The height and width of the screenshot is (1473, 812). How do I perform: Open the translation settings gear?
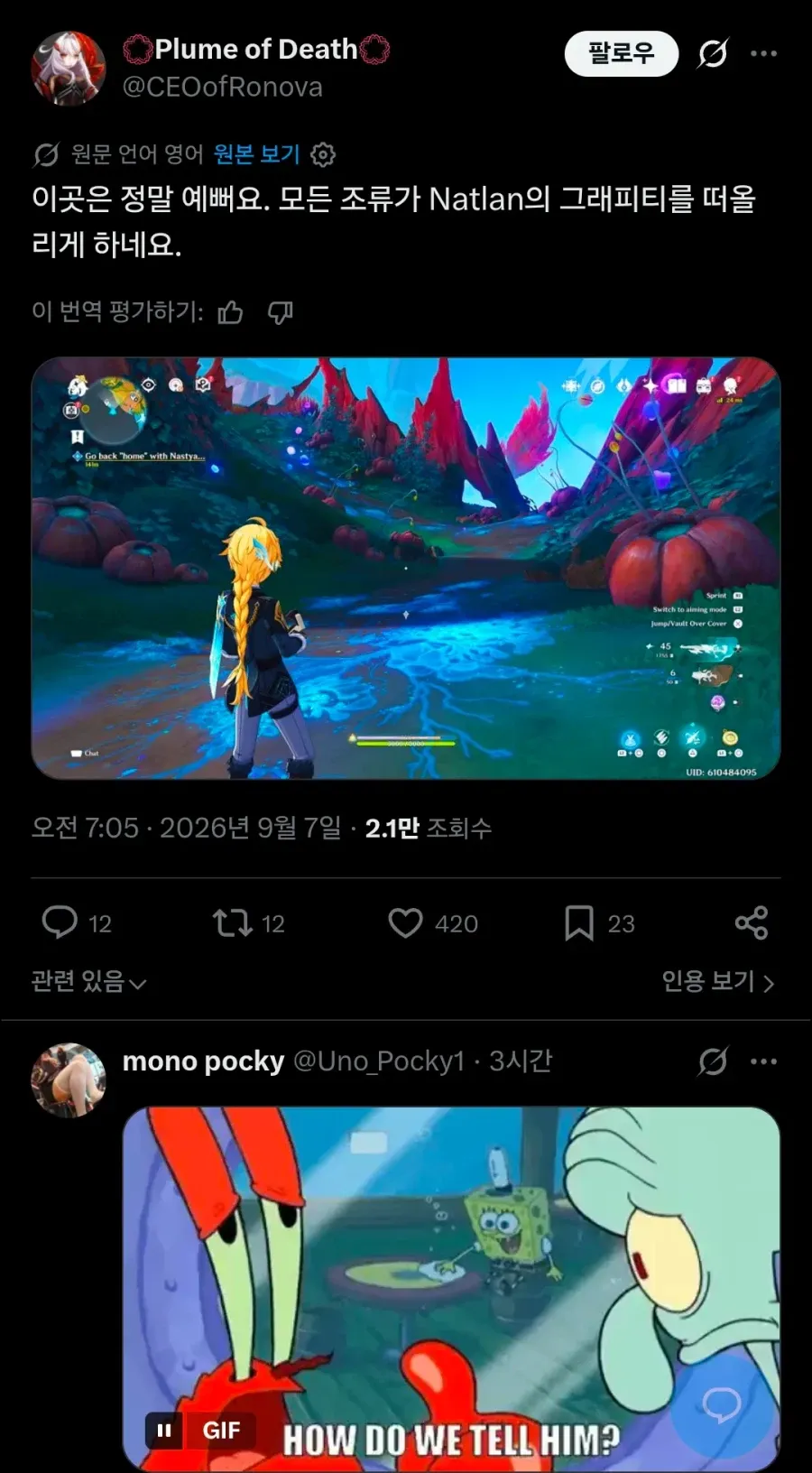point(323,155)
